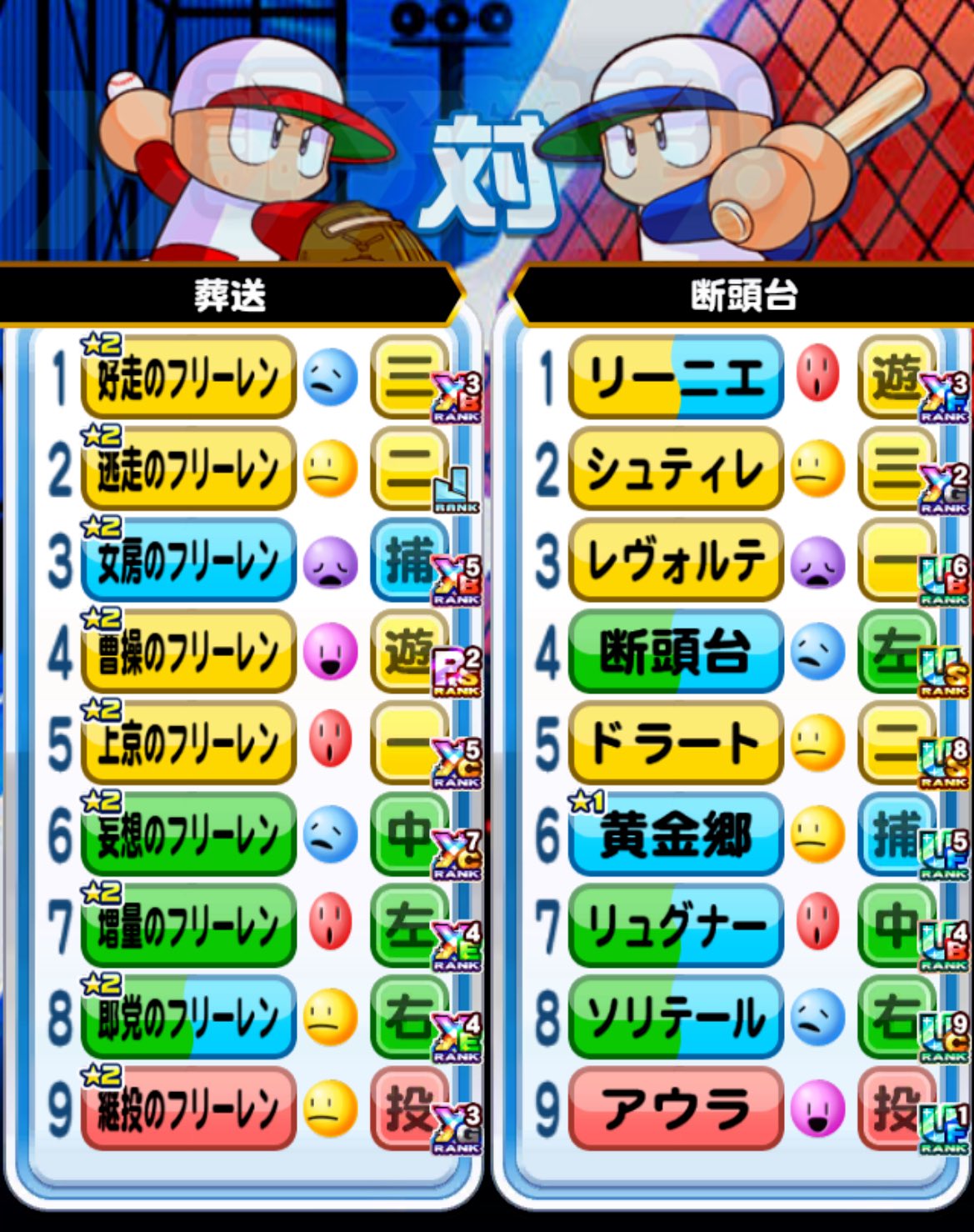
Task: Tap cleanup hitter 曹操のフリーレン
Action: 188,652
